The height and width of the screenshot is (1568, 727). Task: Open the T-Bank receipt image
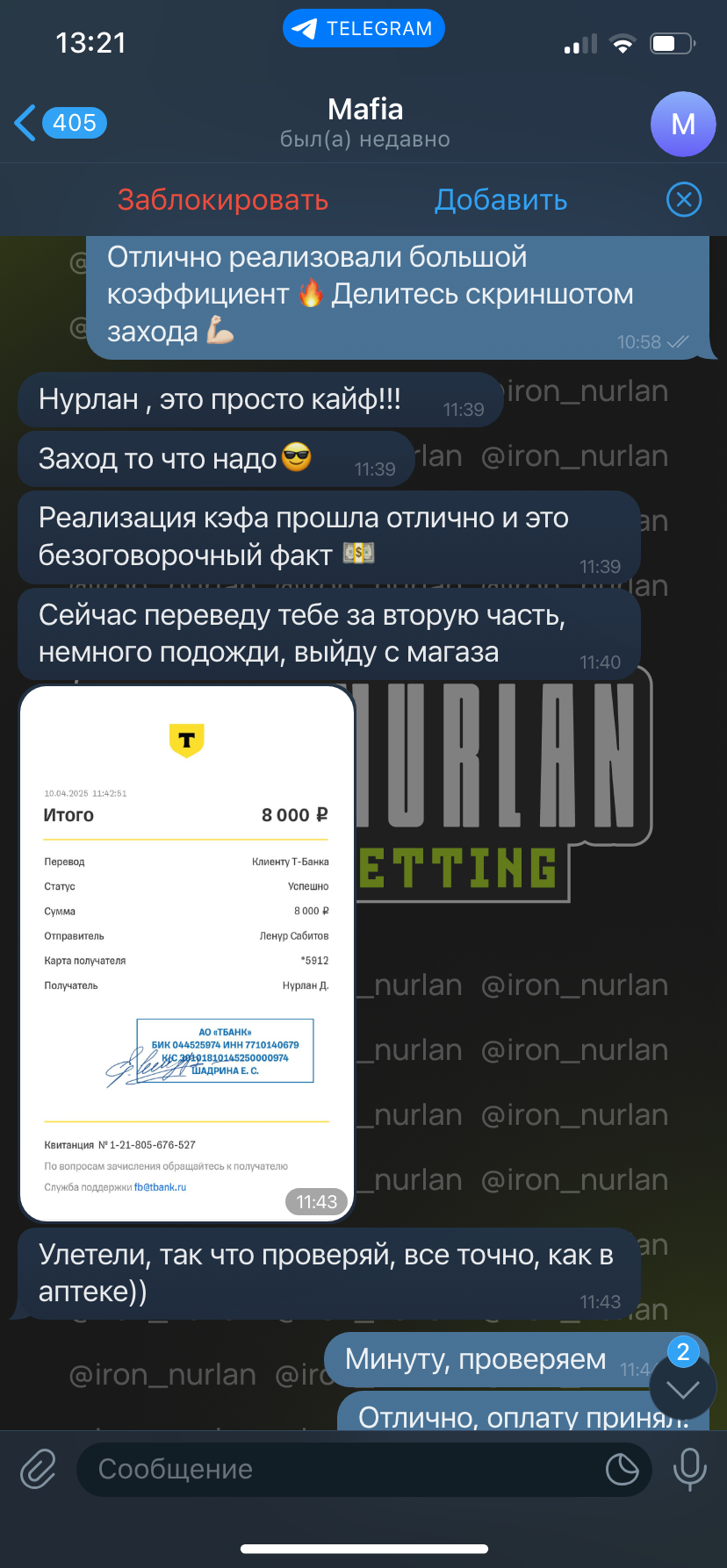pos(186,954)
